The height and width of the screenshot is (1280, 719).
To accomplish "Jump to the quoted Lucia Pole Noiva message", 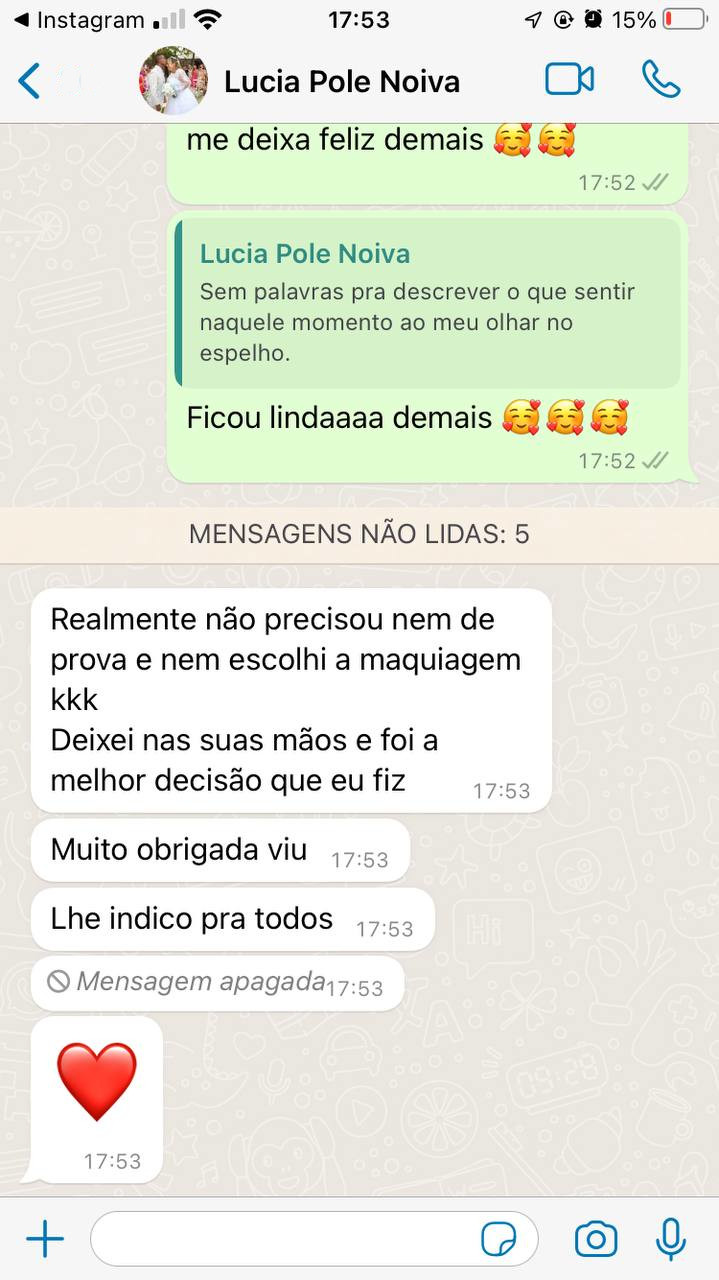I will pos(428,304).
